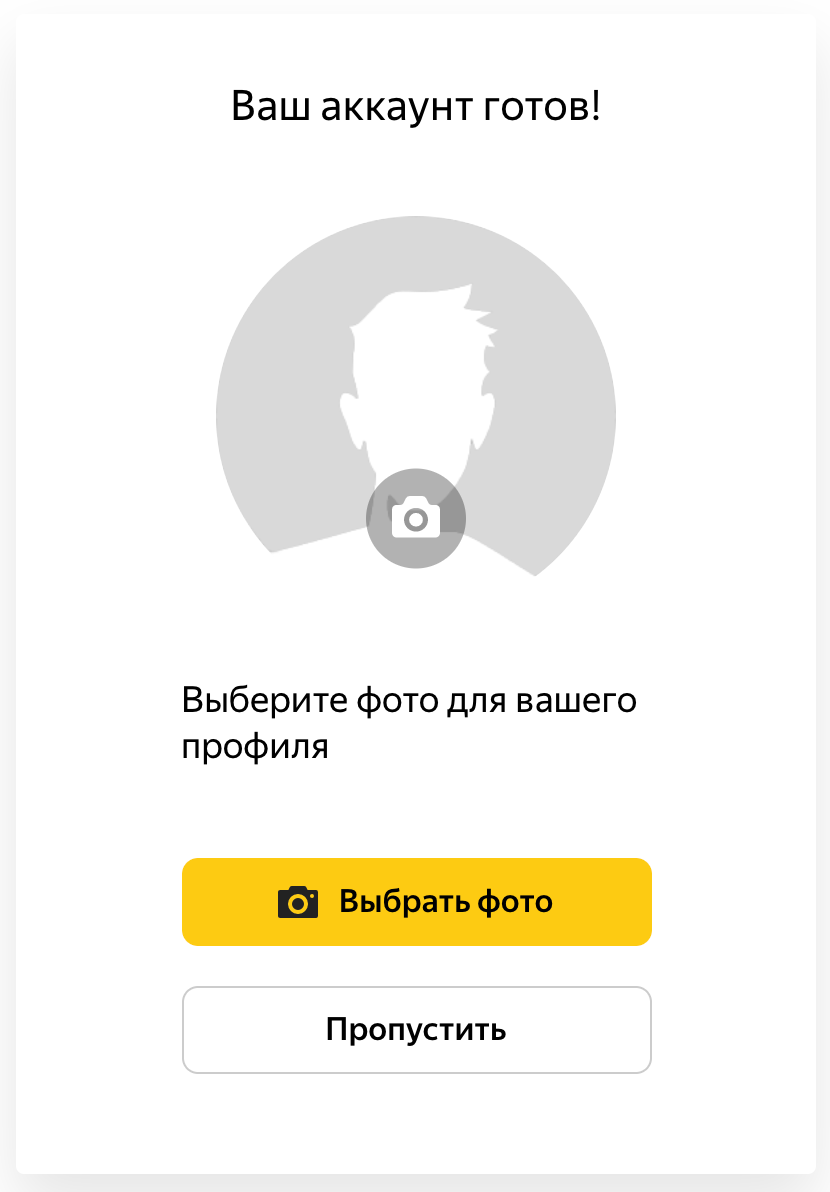Tap the camera icon on the avatar placeholder
Screen dimensions: 830x1192
(416, 518)
